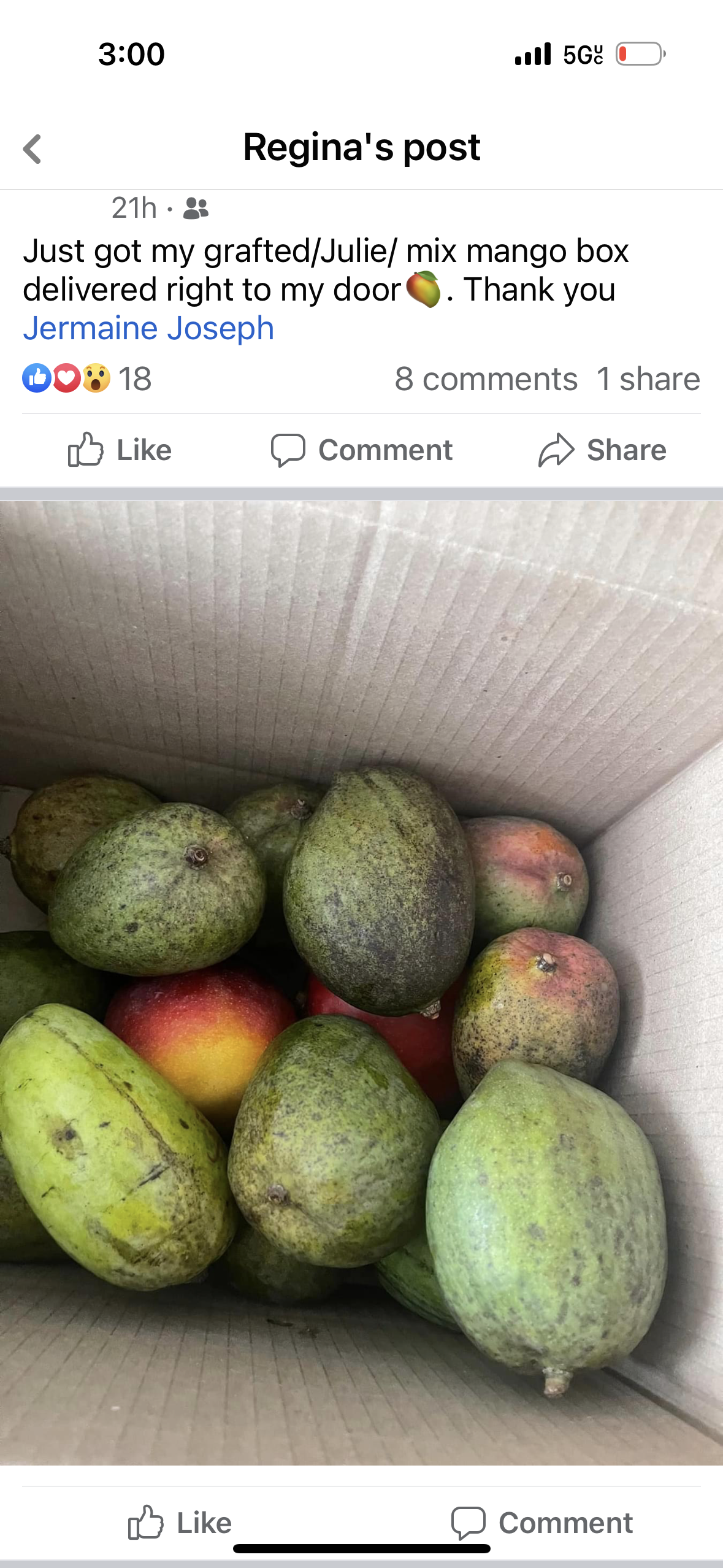View who shared via 1 share
Viewport: 723px width, 1568px height.
[x=648, y=379]
